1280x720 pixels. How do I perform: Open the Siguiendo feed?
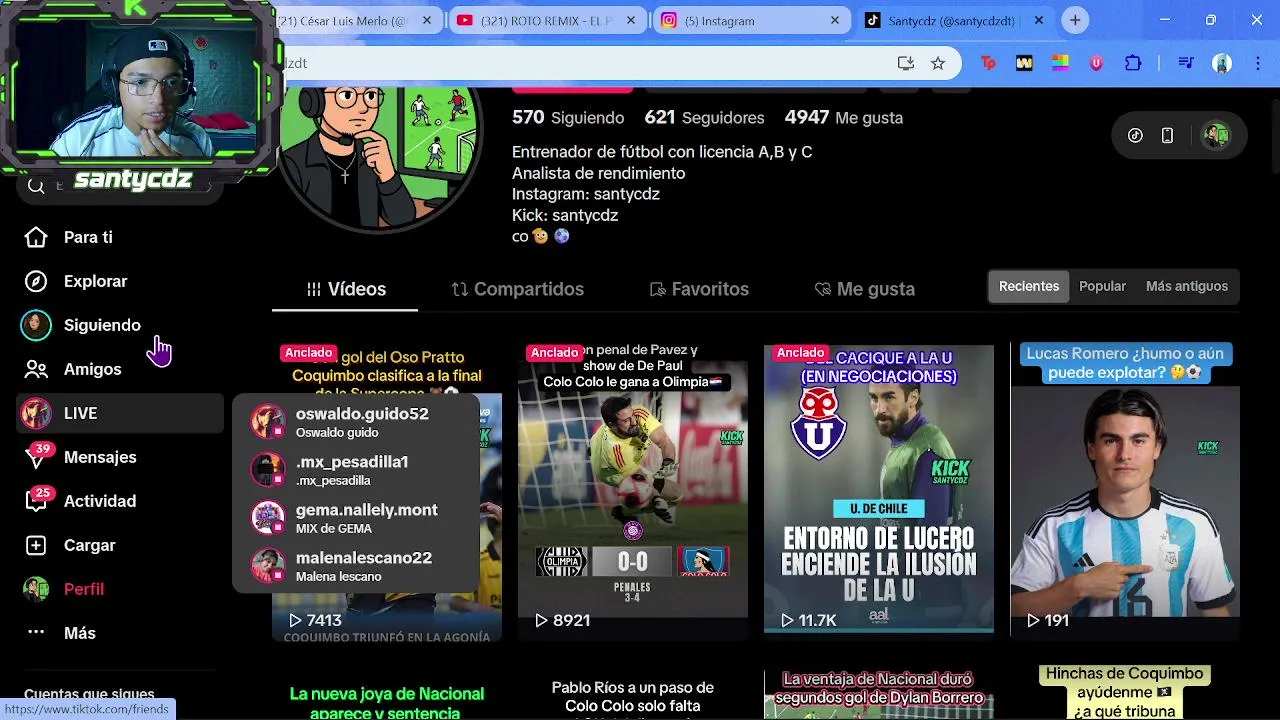(102, 325)
